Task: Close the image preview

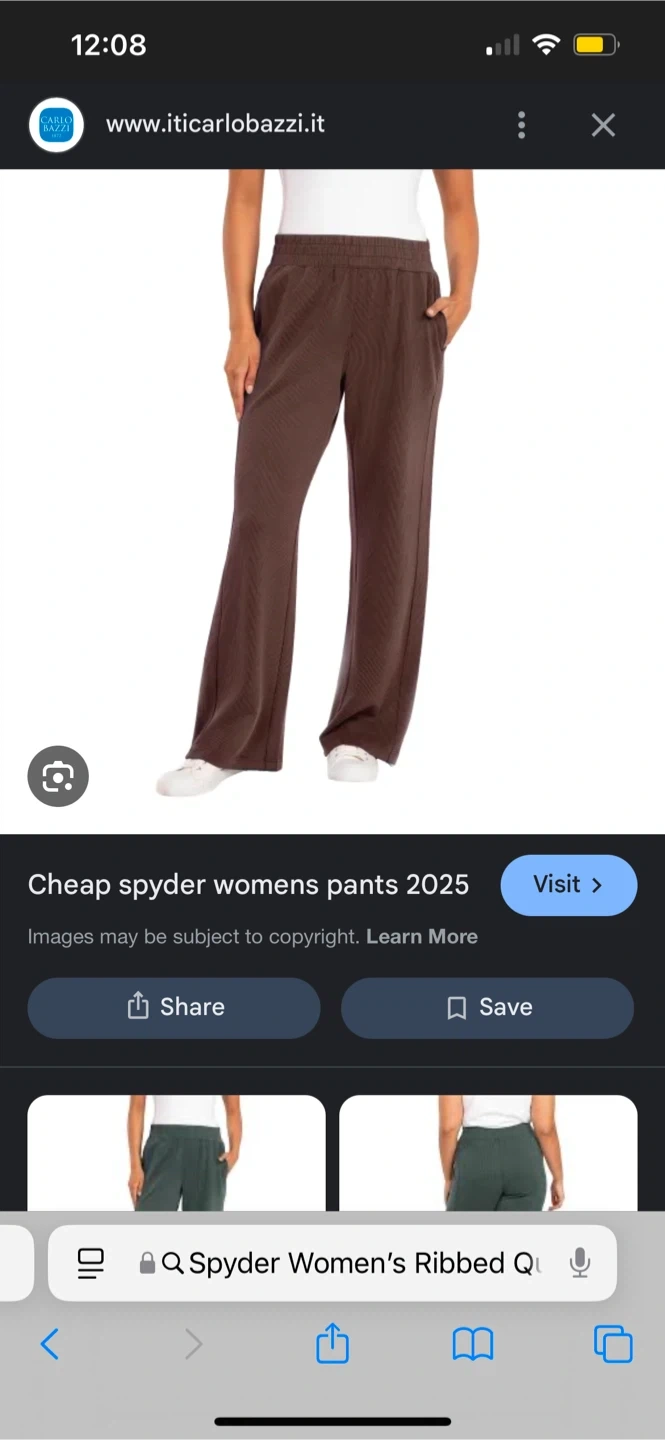Action: [602, 125]
